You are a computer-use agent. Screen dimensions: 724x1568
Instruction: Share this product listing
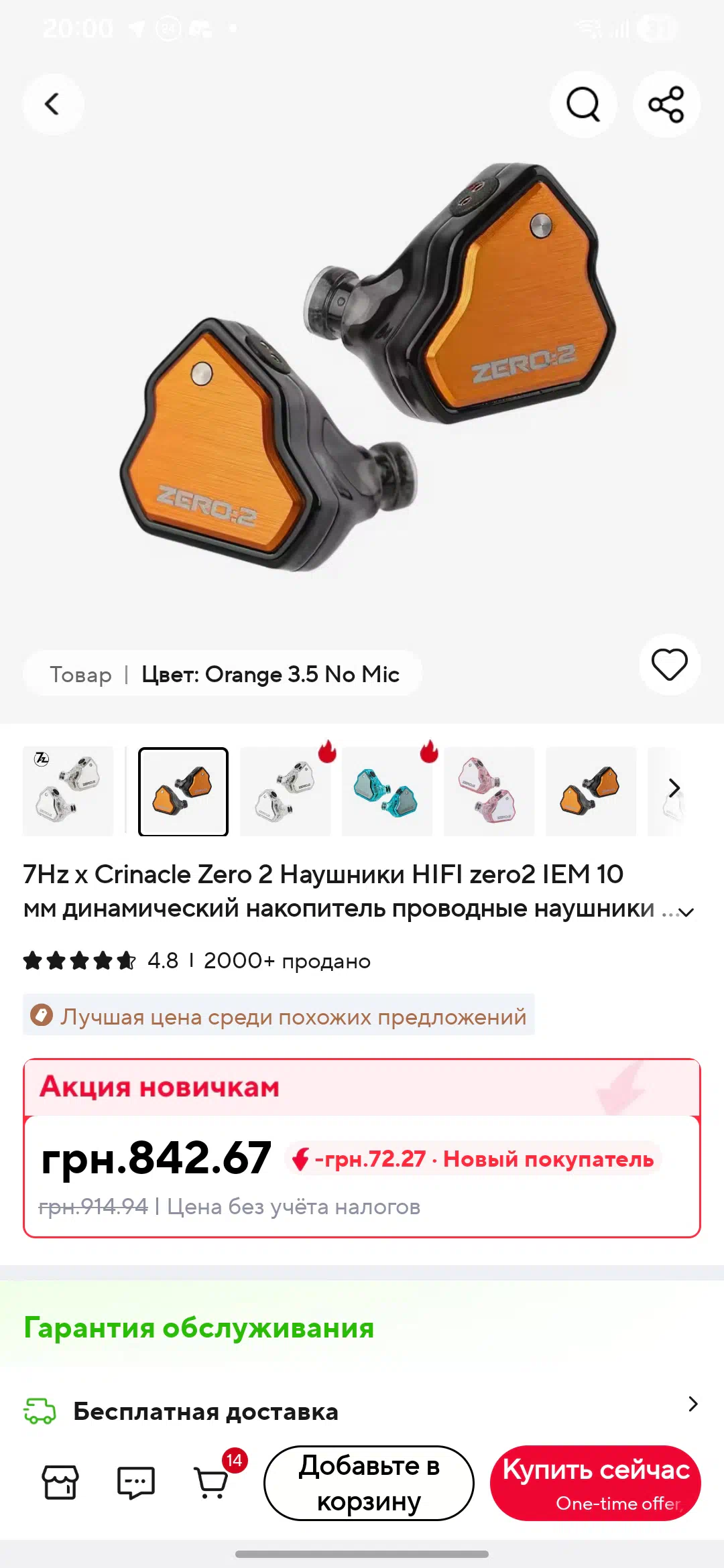click(666, 105)
